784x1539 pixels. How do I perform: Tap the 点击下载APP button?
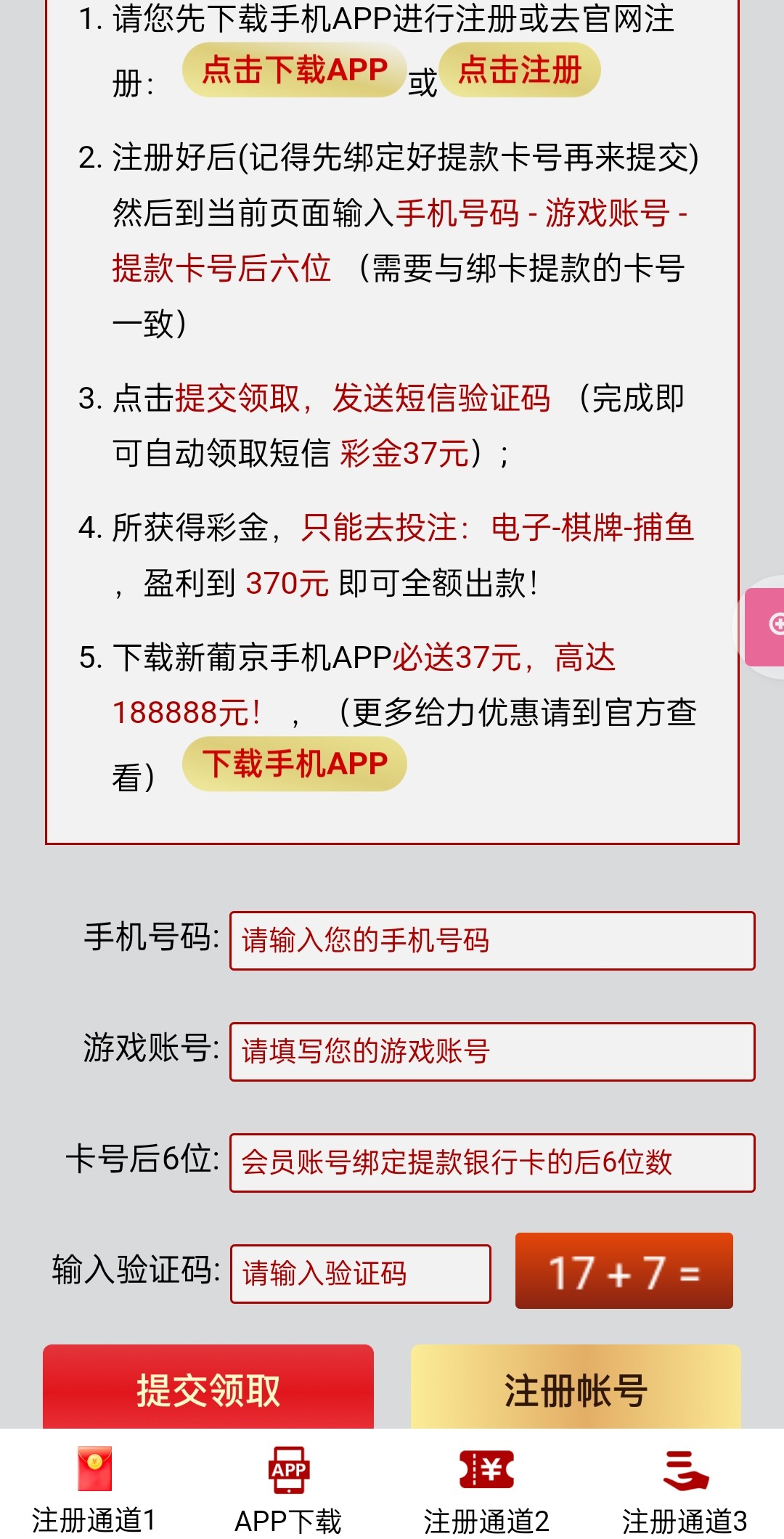pyautogui.click(x=294, y=70)
